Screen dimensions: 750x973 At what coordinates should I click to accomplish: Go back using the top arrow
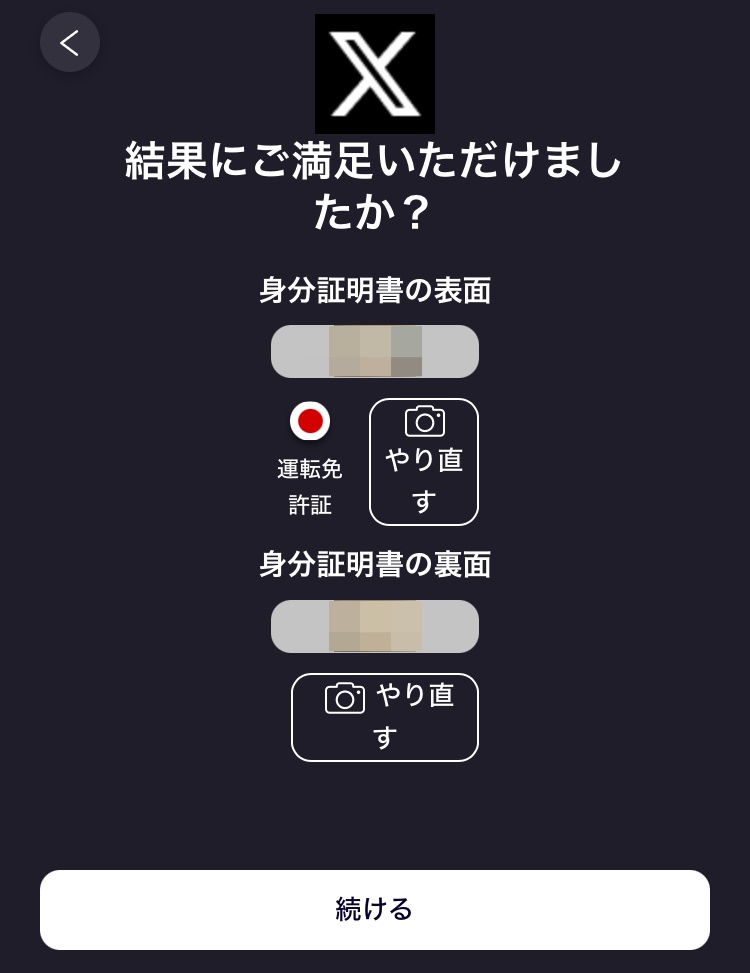pyautogui.click(x=70, y=42)
